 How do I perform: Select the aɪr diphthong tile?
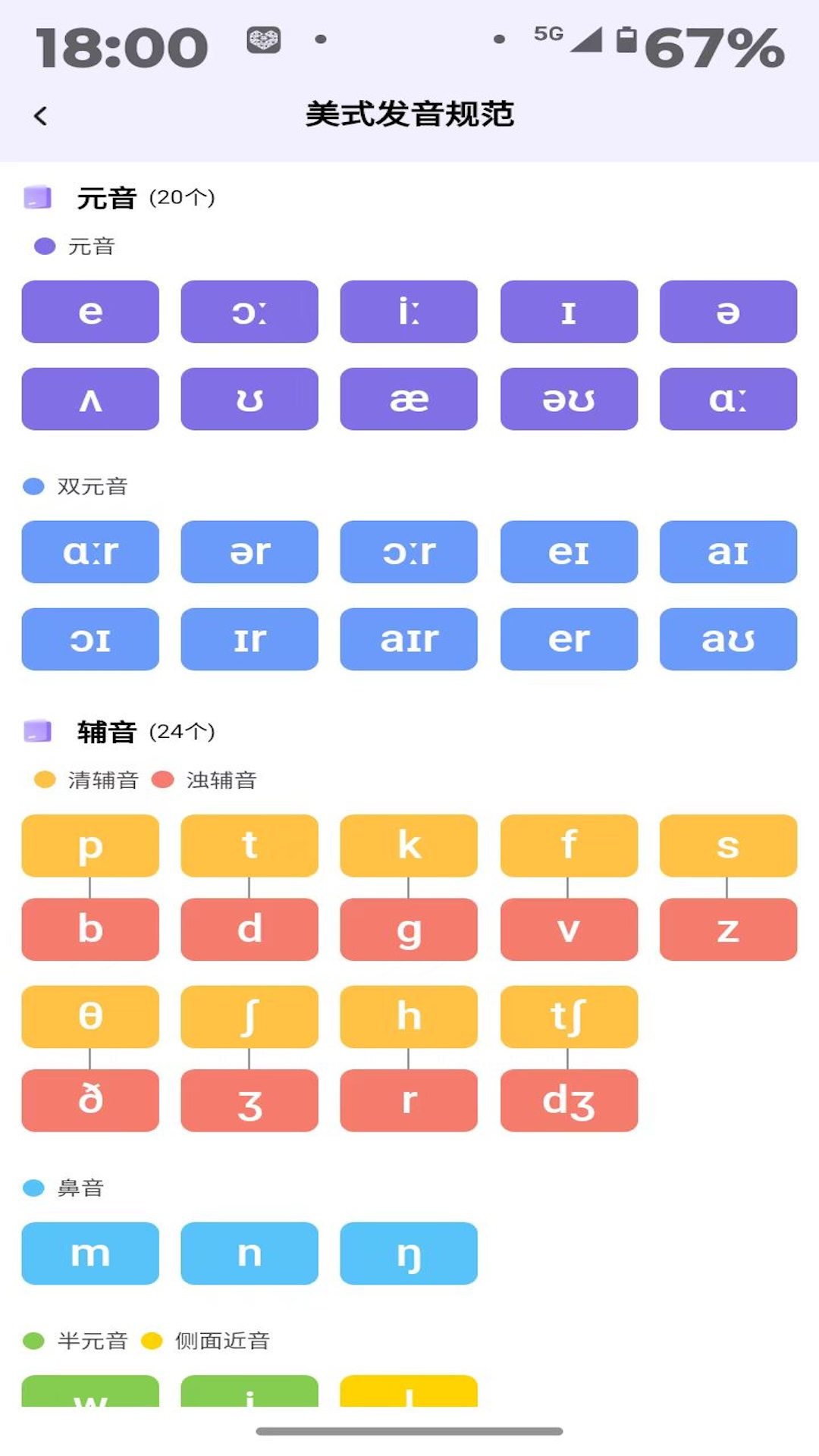[409, 639]
